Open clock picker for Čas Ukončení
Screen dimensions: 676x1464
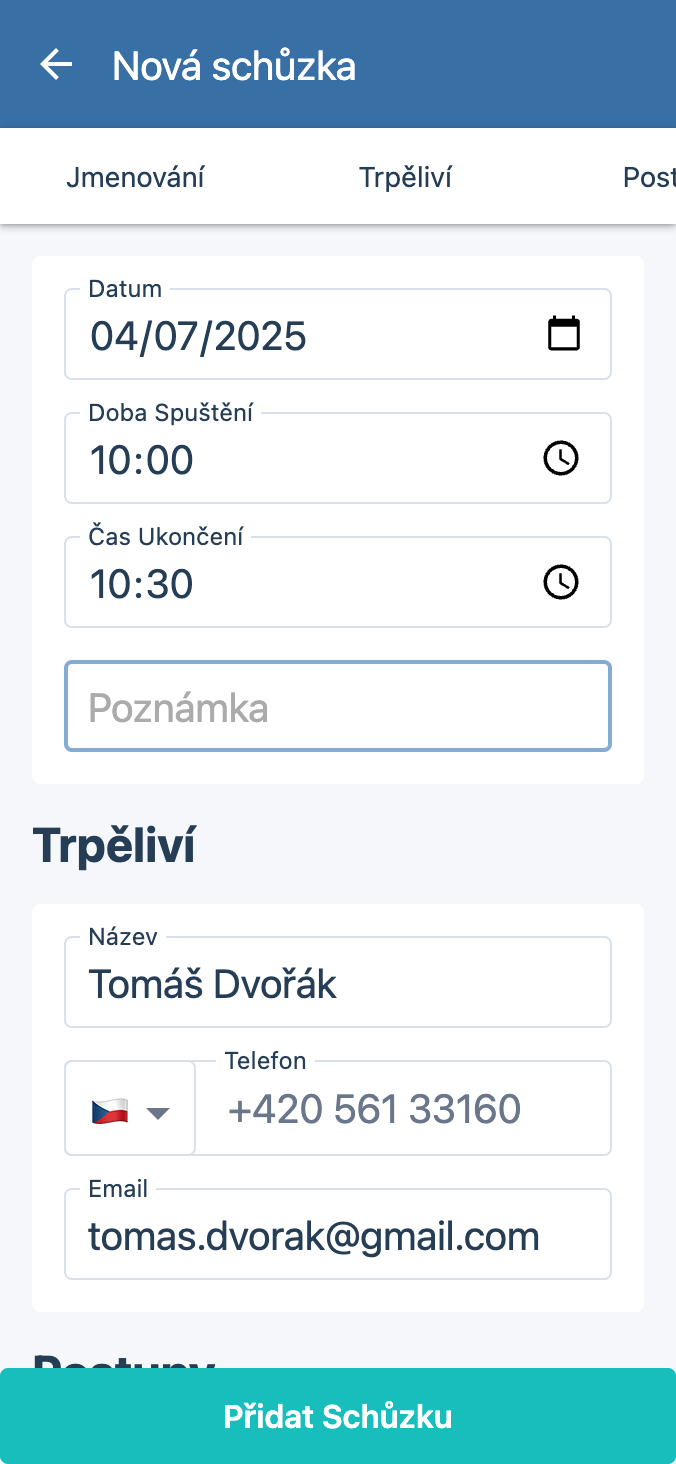click(561, 582)
